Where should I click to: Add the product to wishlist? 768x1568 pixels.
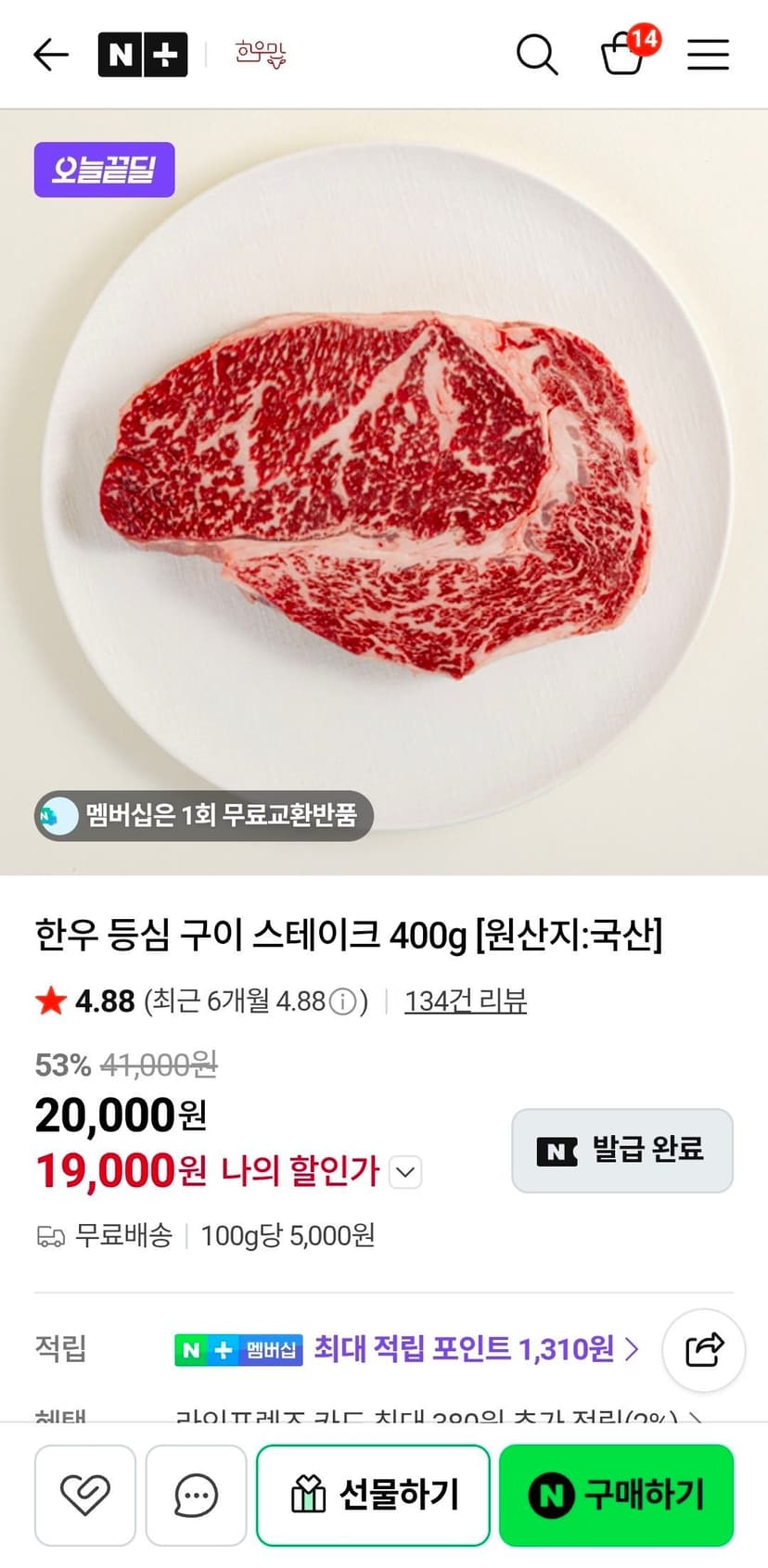pos(85,1495)
